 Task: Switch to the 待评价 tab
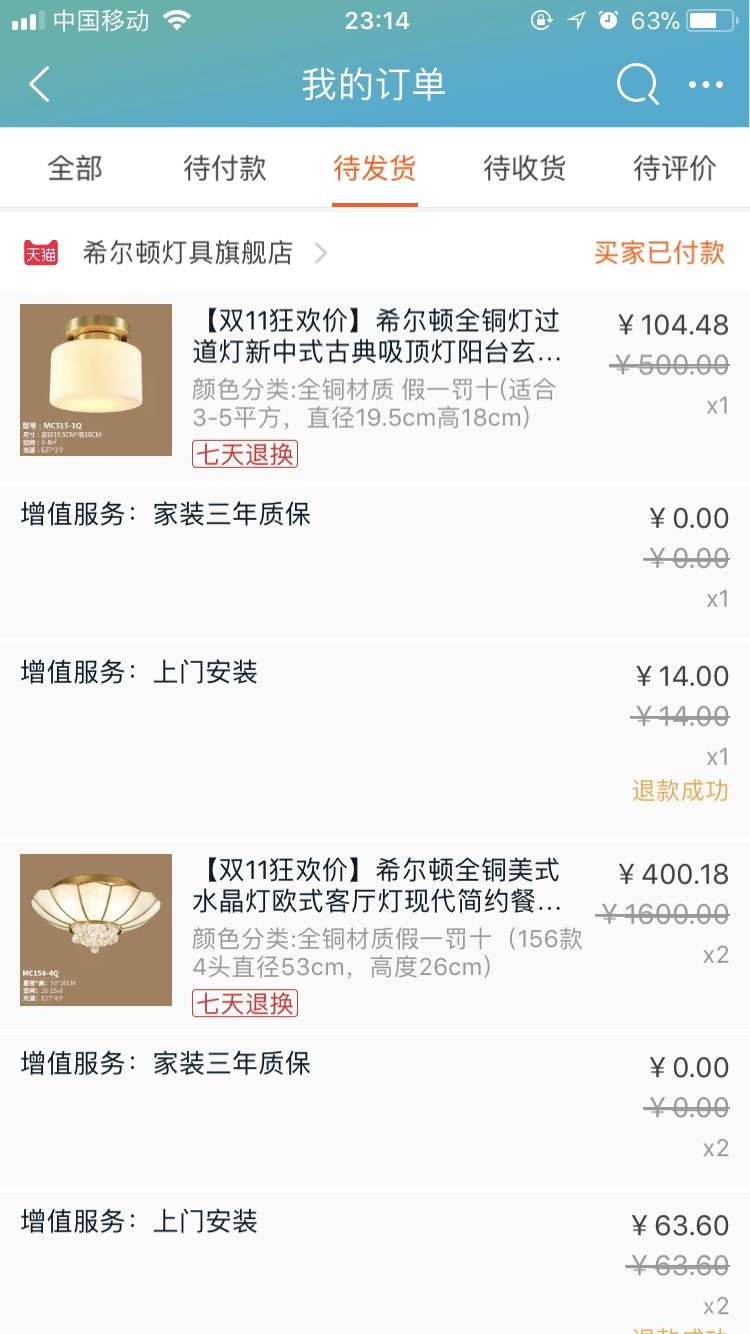(x=675, y=168)
